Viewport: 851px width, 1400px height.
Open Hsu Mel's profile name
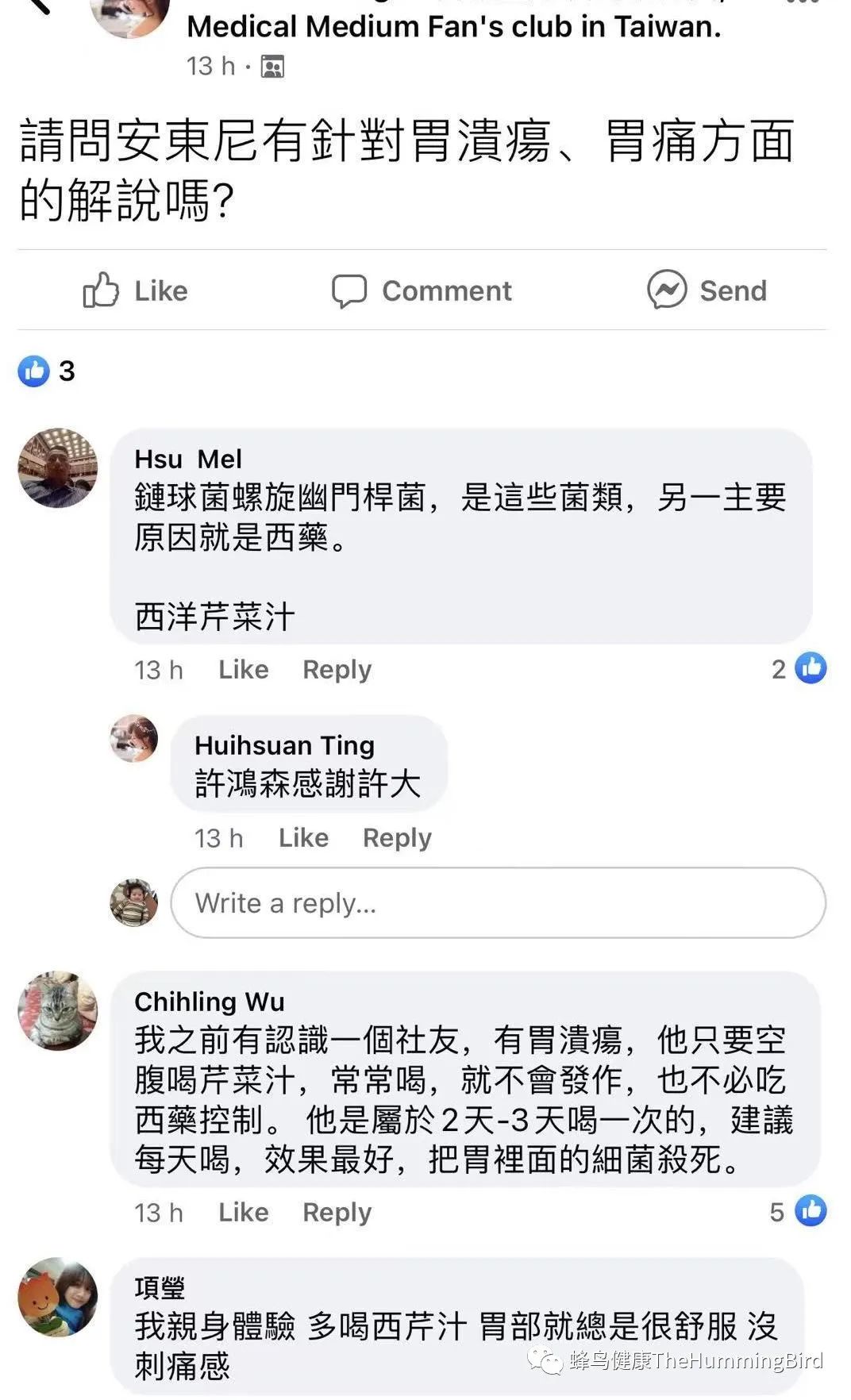(x=188, y=459)
